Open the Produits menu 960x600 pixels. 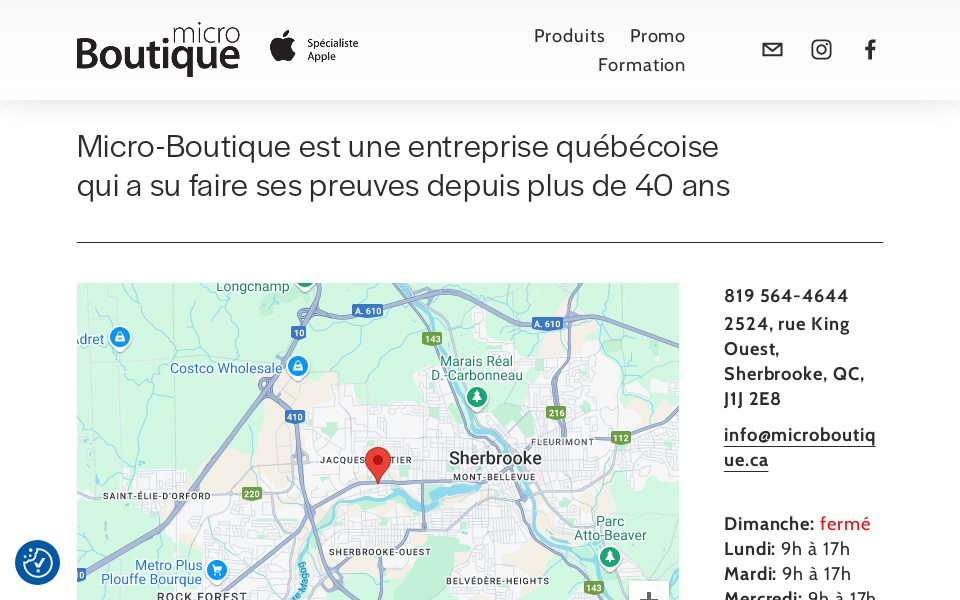click(x=569, y=36)
